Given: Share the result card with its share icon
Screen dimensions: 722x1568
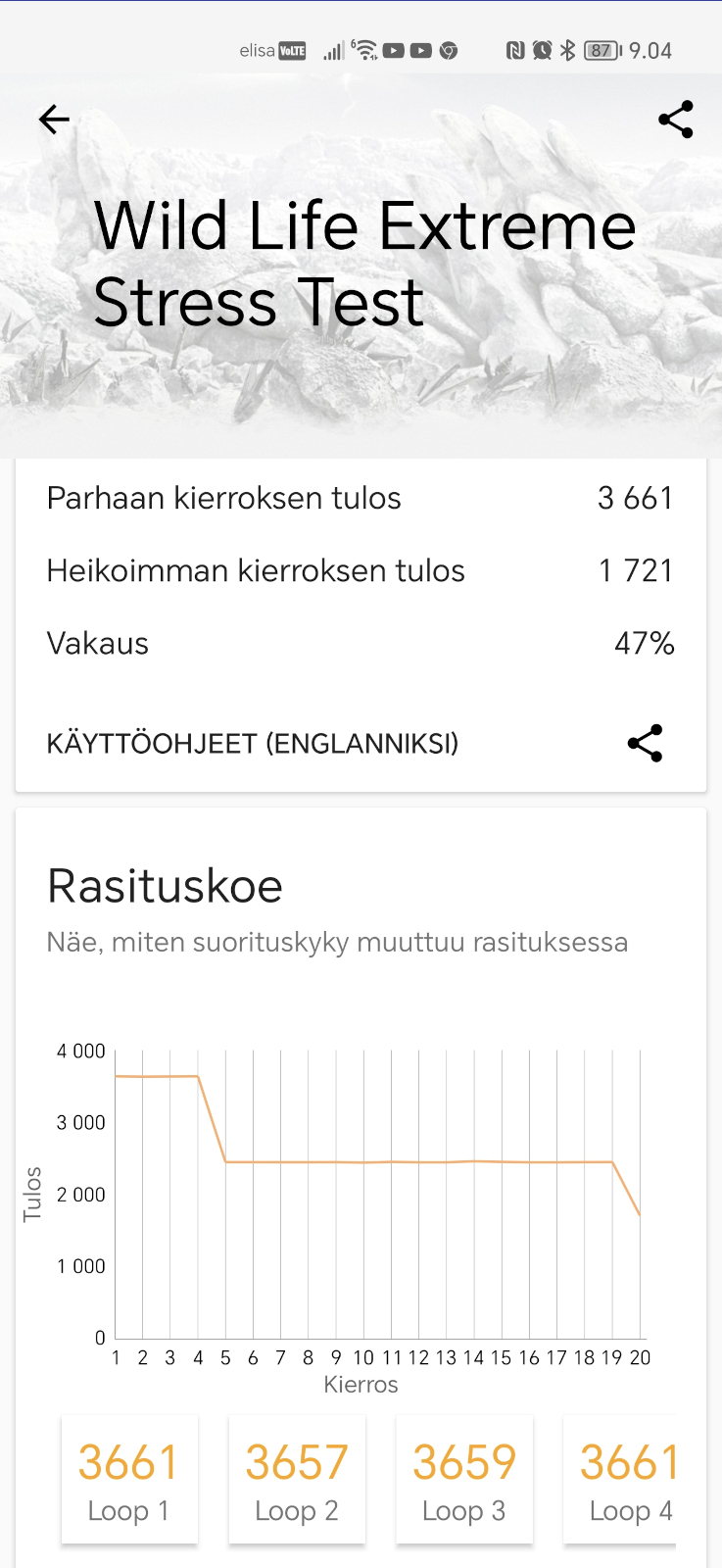Looking at the screenshot, I should coord(645,744).
